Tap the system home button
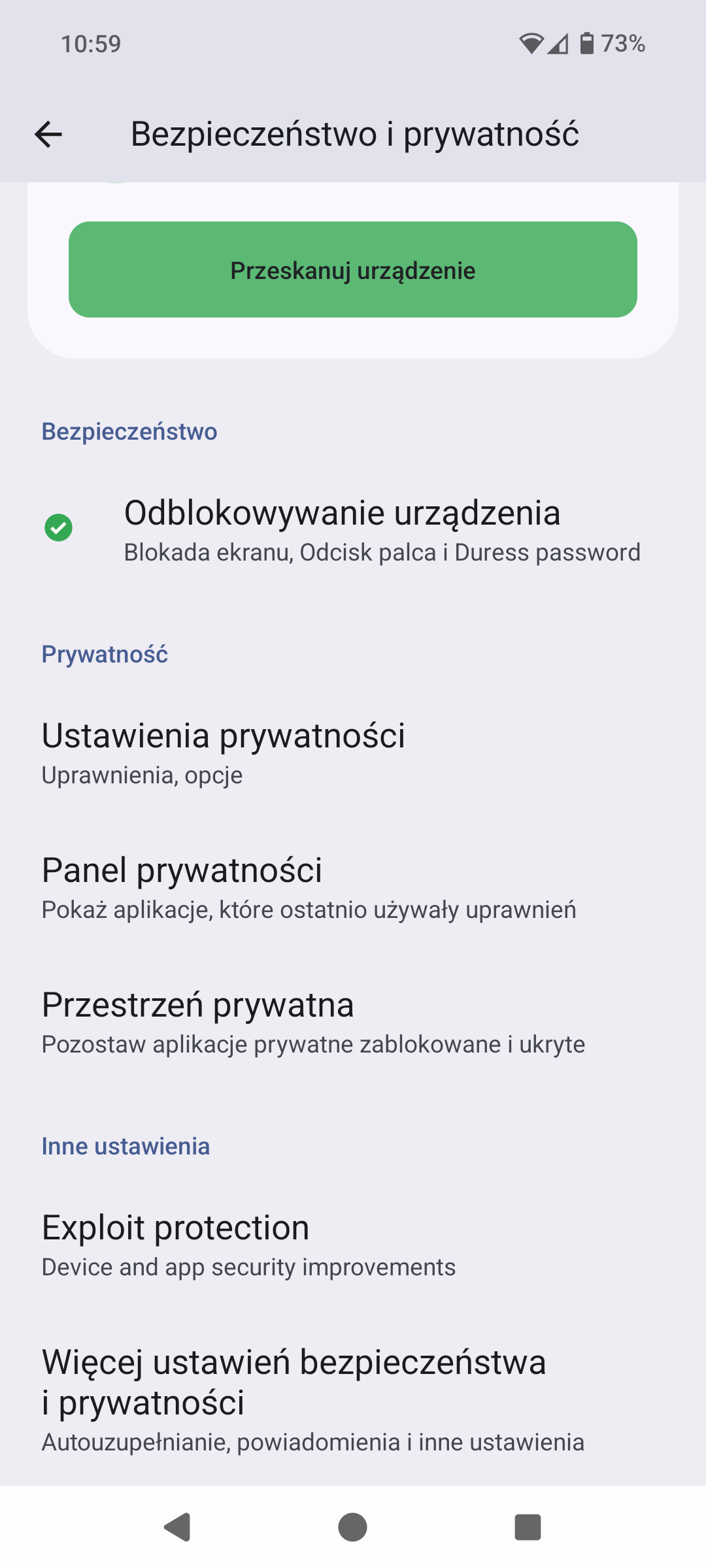 353,1527
